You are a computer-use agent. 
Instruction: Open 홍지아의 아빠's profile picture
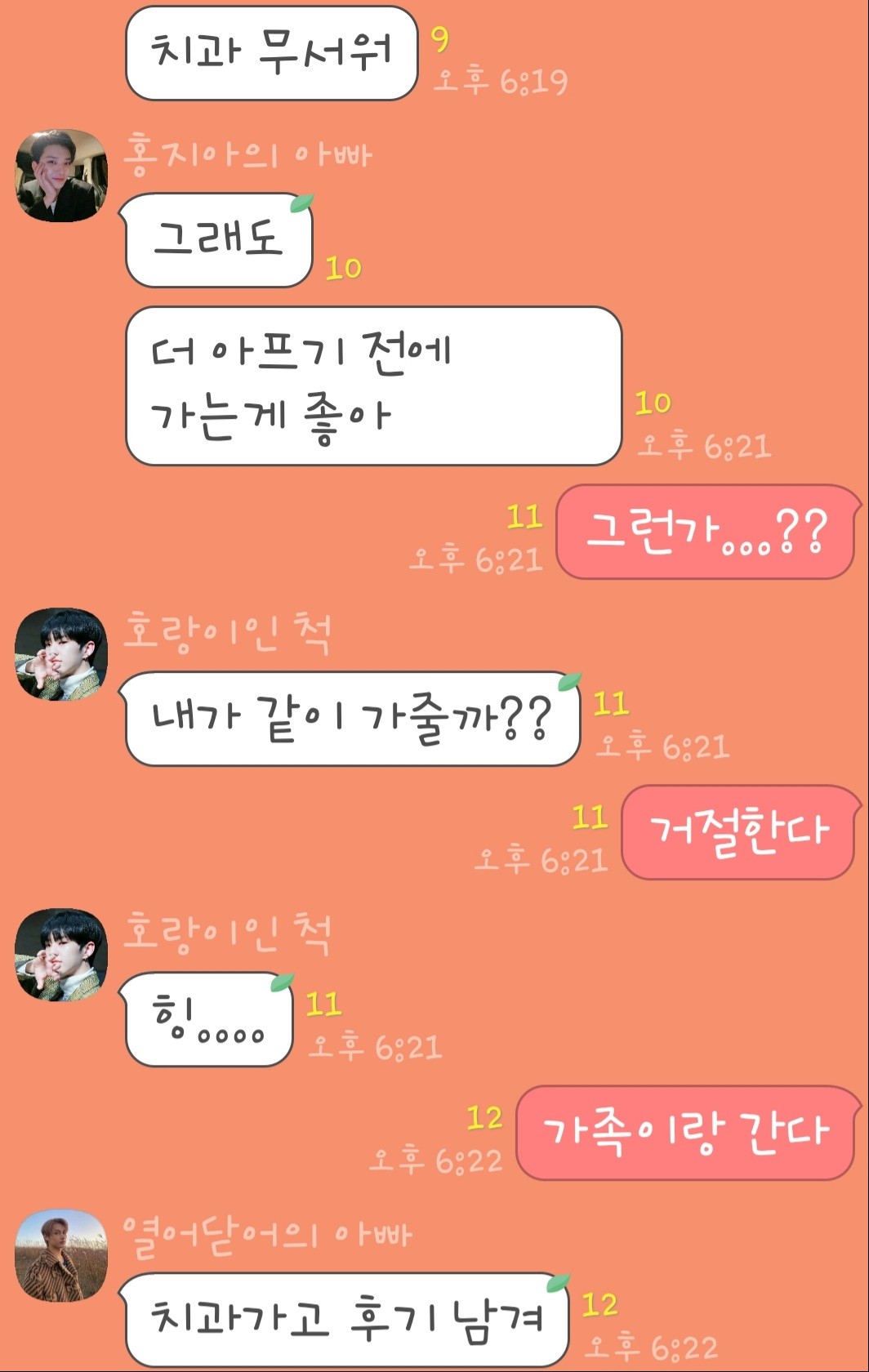(x=61, y=176)
